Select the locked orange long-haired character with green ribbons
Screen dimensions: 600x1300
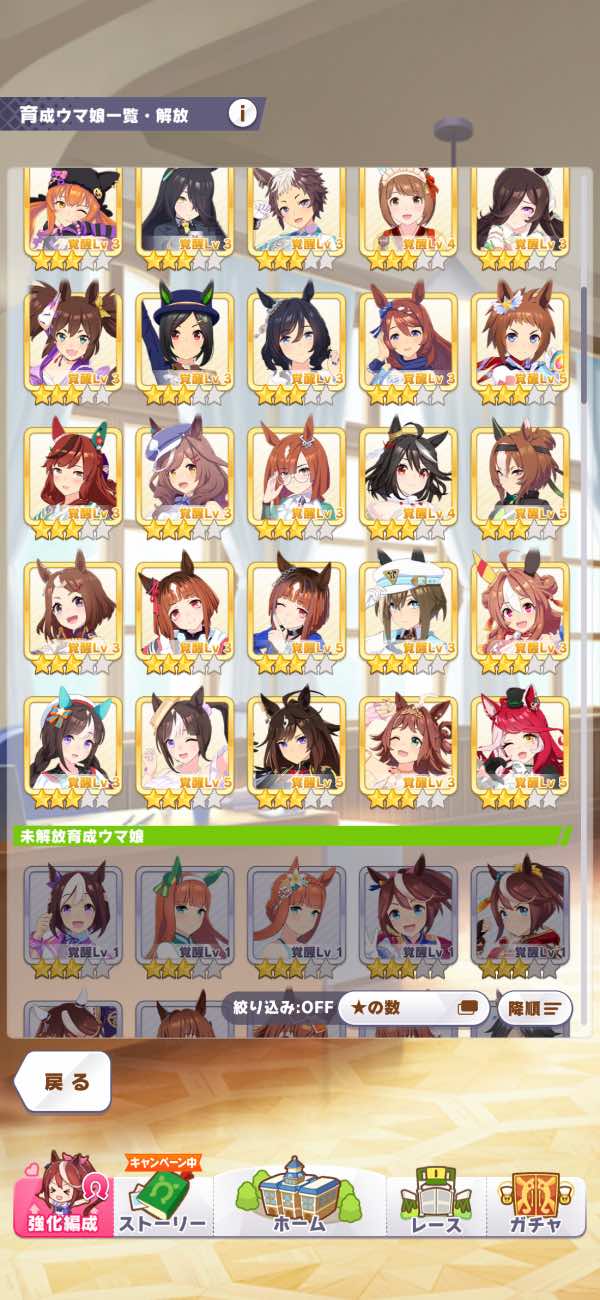point(184,922)
